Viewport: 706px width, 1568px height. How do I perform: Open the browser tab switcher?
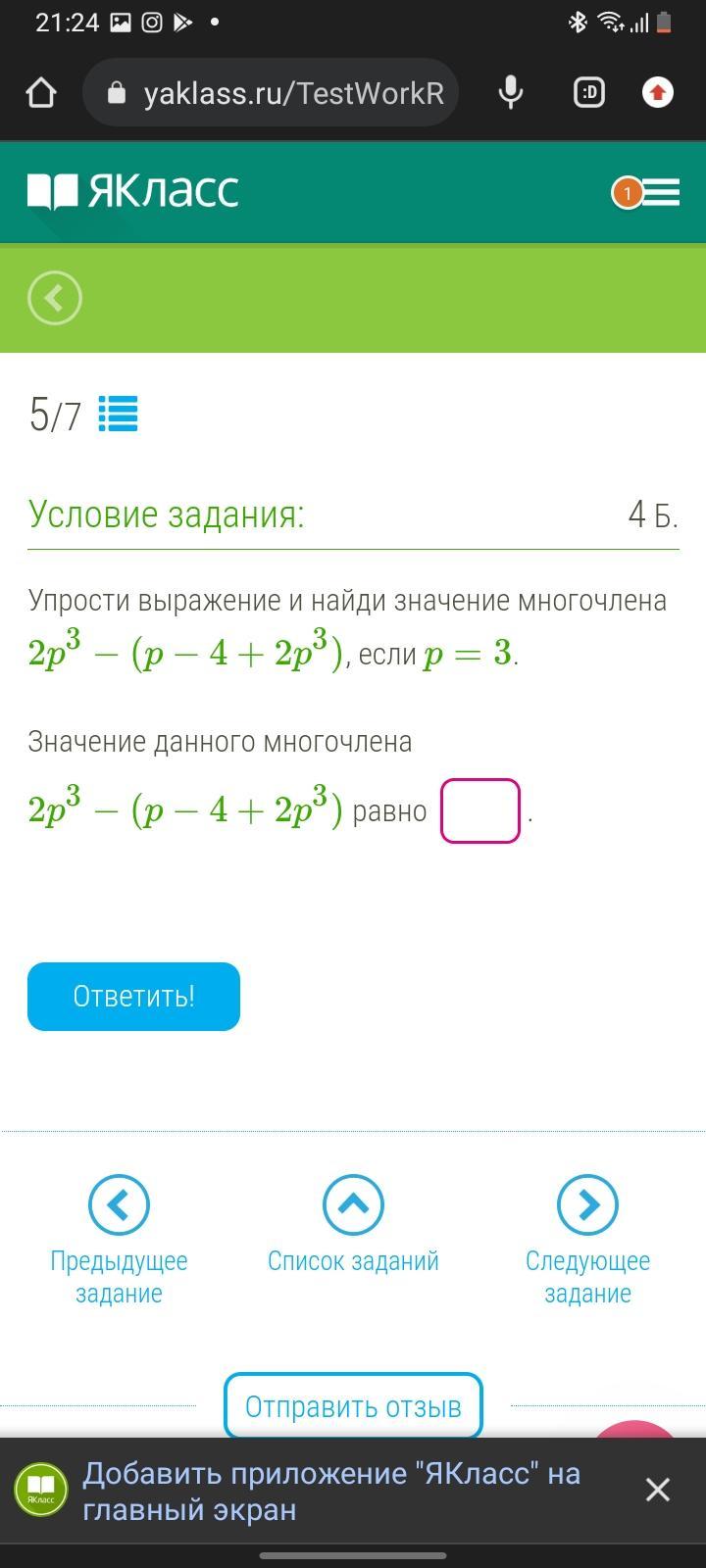click(588, 93)
